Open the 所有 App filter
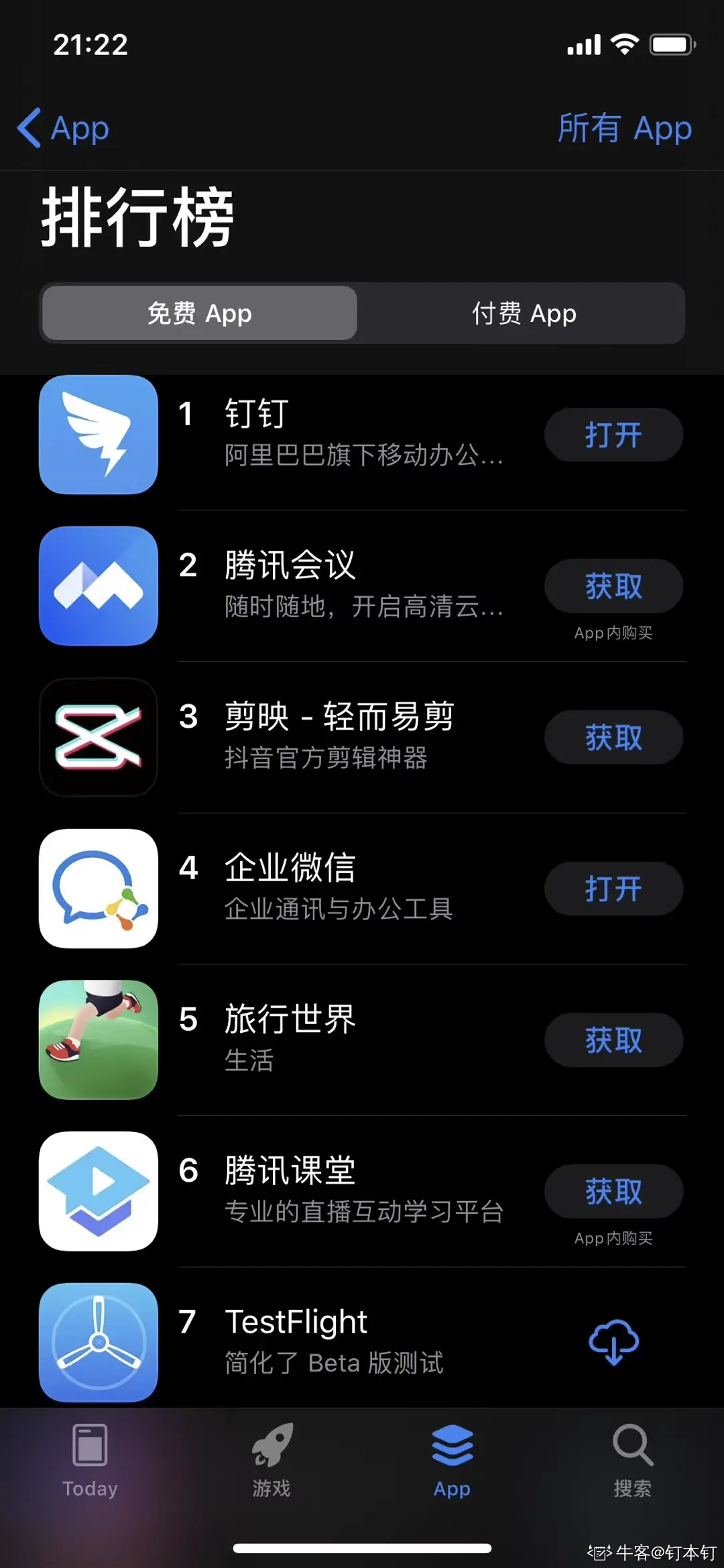 624,127
